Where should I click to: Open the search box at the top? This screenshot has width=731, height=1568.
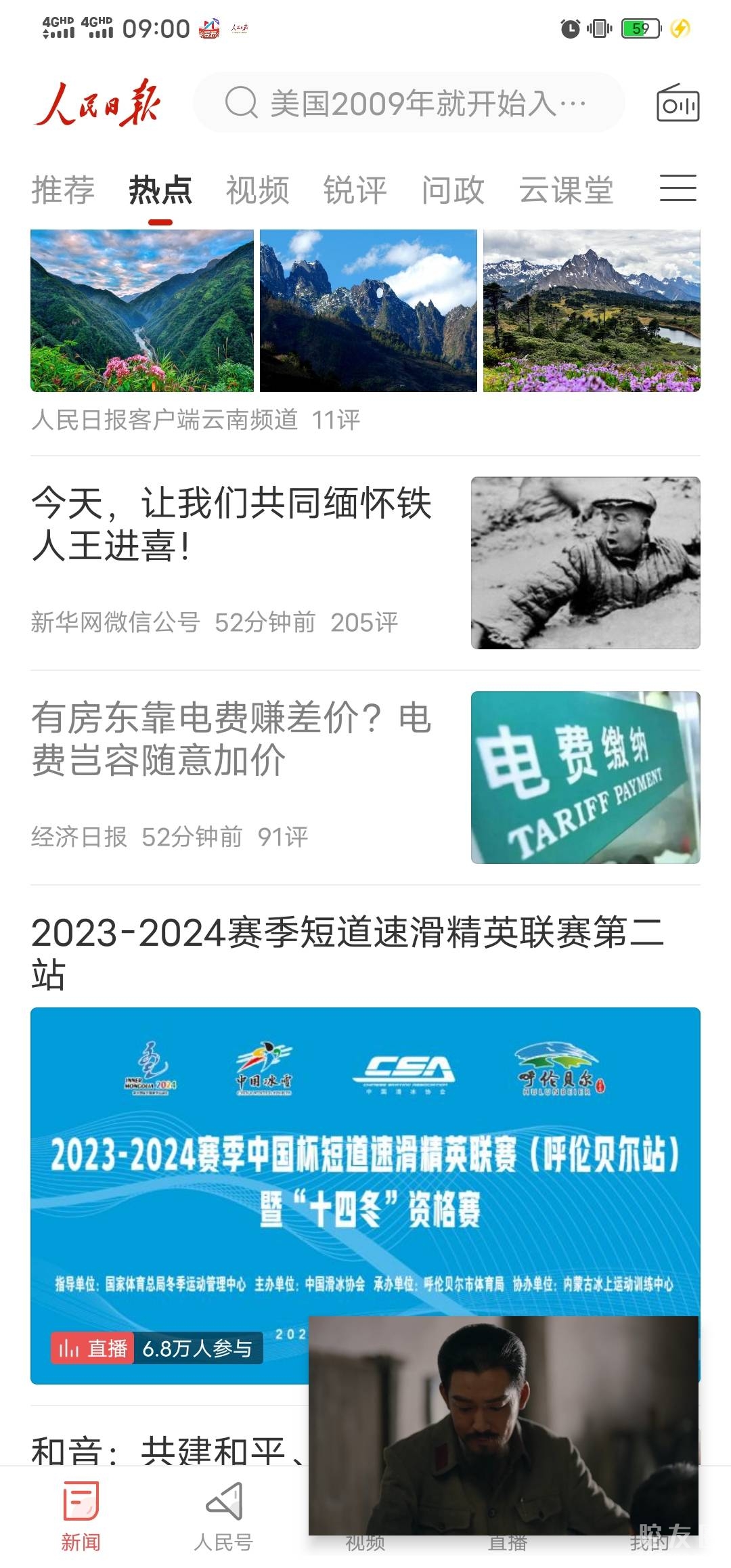[408, 103]
